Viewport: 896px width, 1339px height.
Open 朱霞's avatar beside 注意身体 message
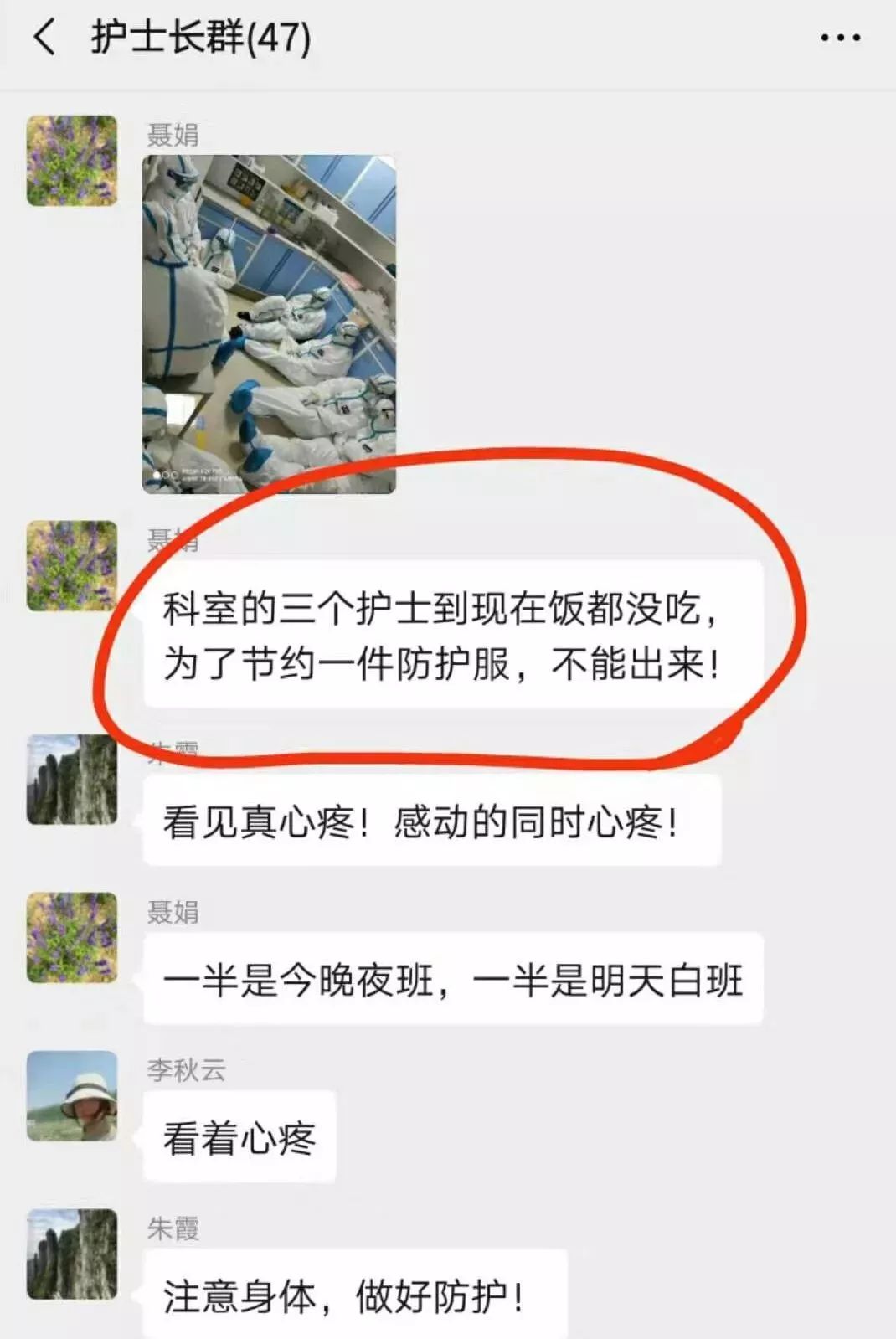point(72,1254)
